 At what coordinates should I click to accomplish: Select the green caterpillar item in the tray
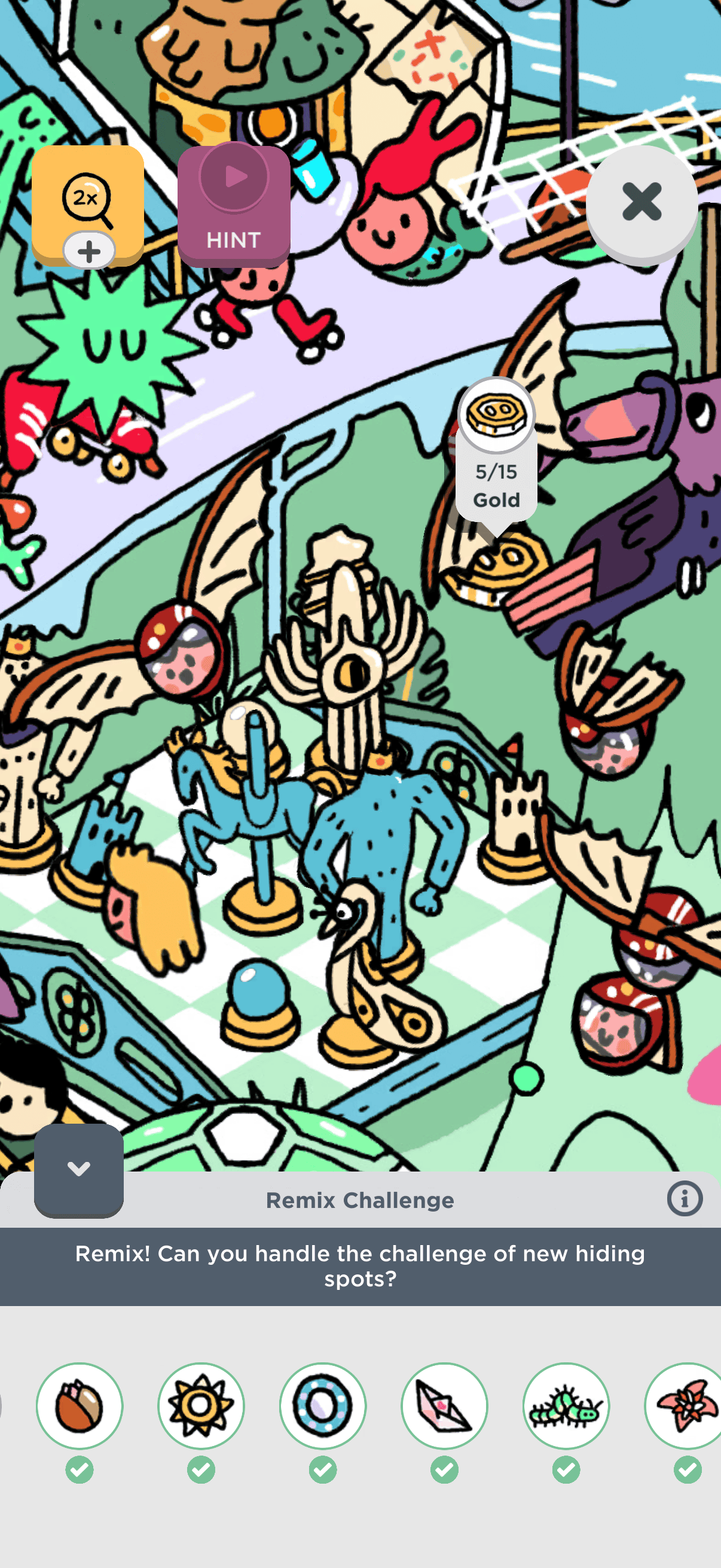(x=566, y=1405)
